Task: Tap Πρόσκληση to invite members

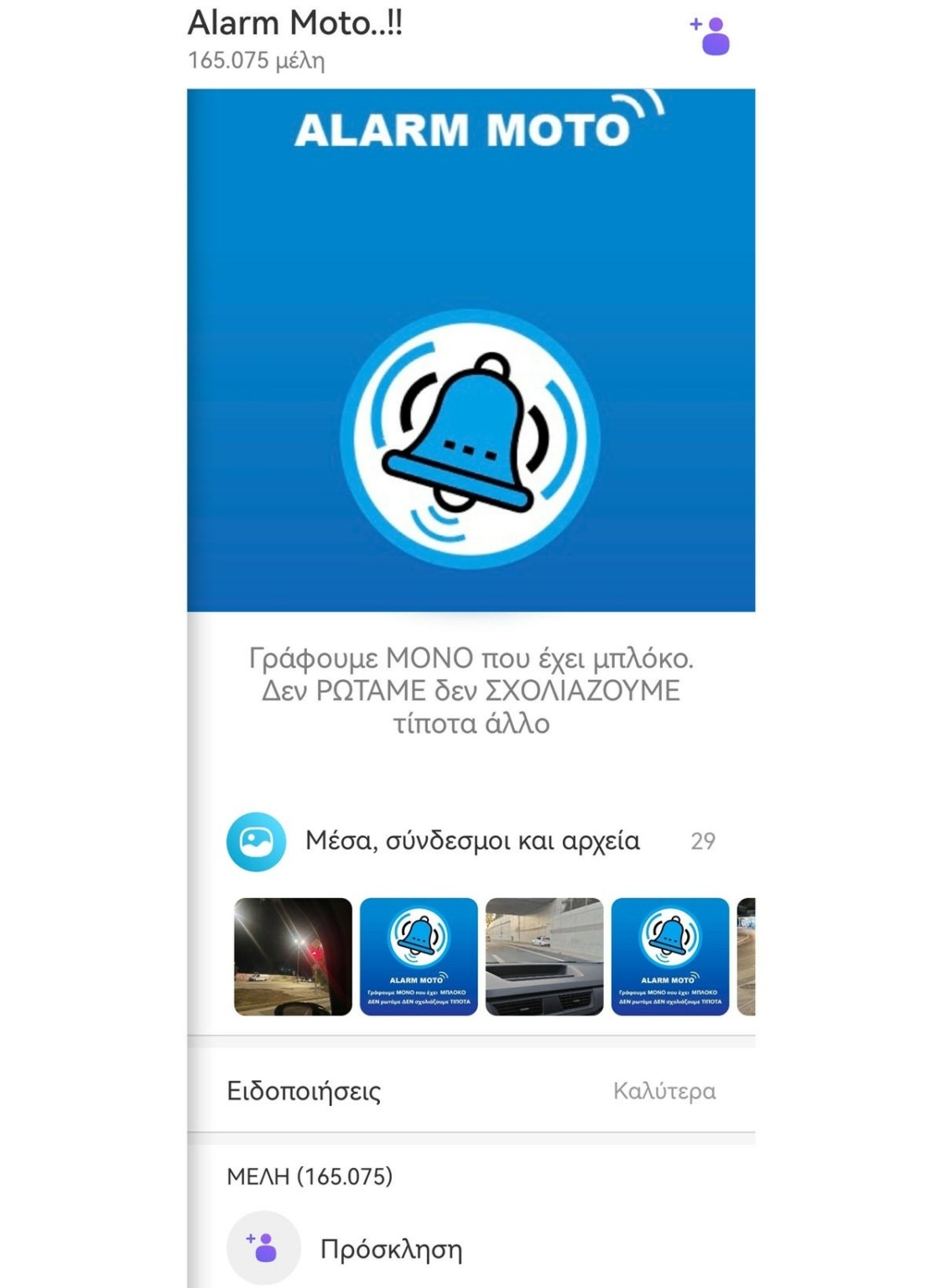Action: (x=391, y=1249)
